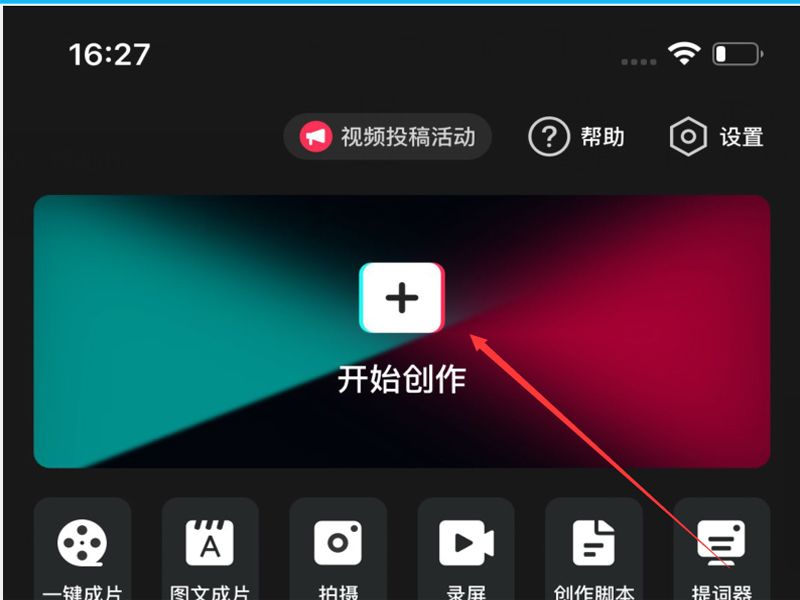800x600 pixels.
Task: Open 设置 settings
Action: tap(717, 137)
